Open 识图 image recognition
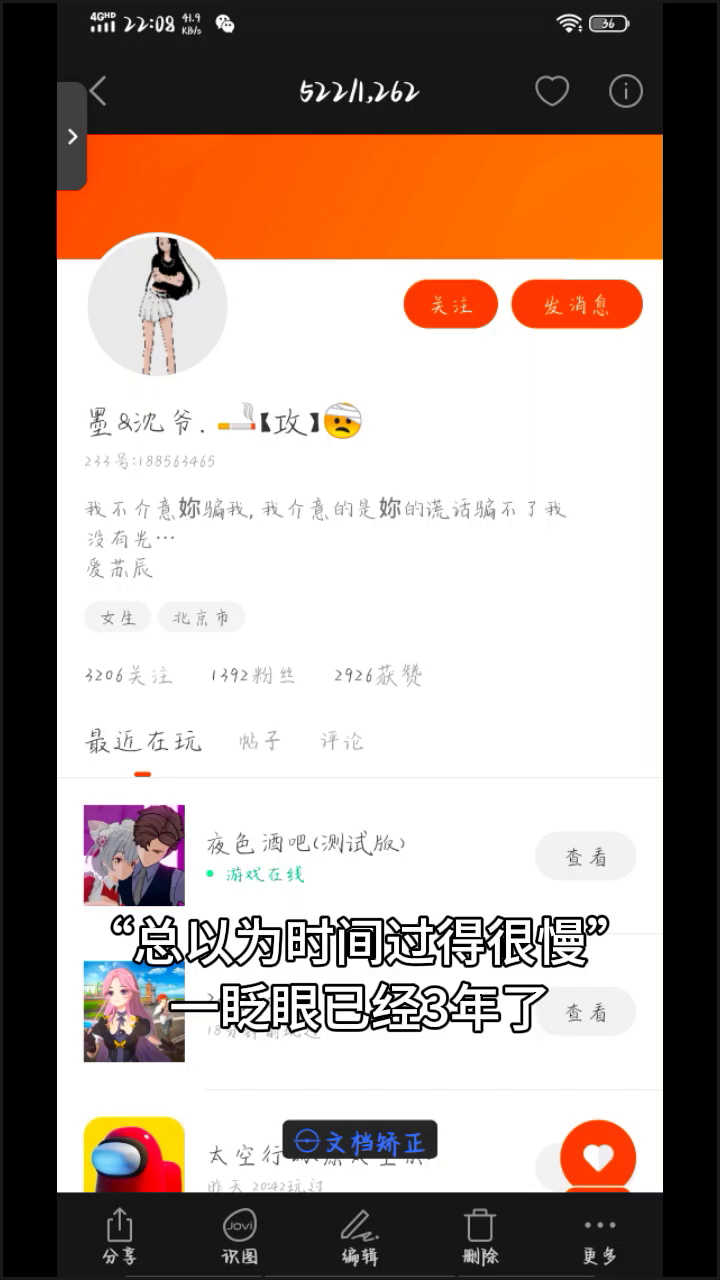The width and height of the screenshot is (720, 1280). pos(240,1237)
